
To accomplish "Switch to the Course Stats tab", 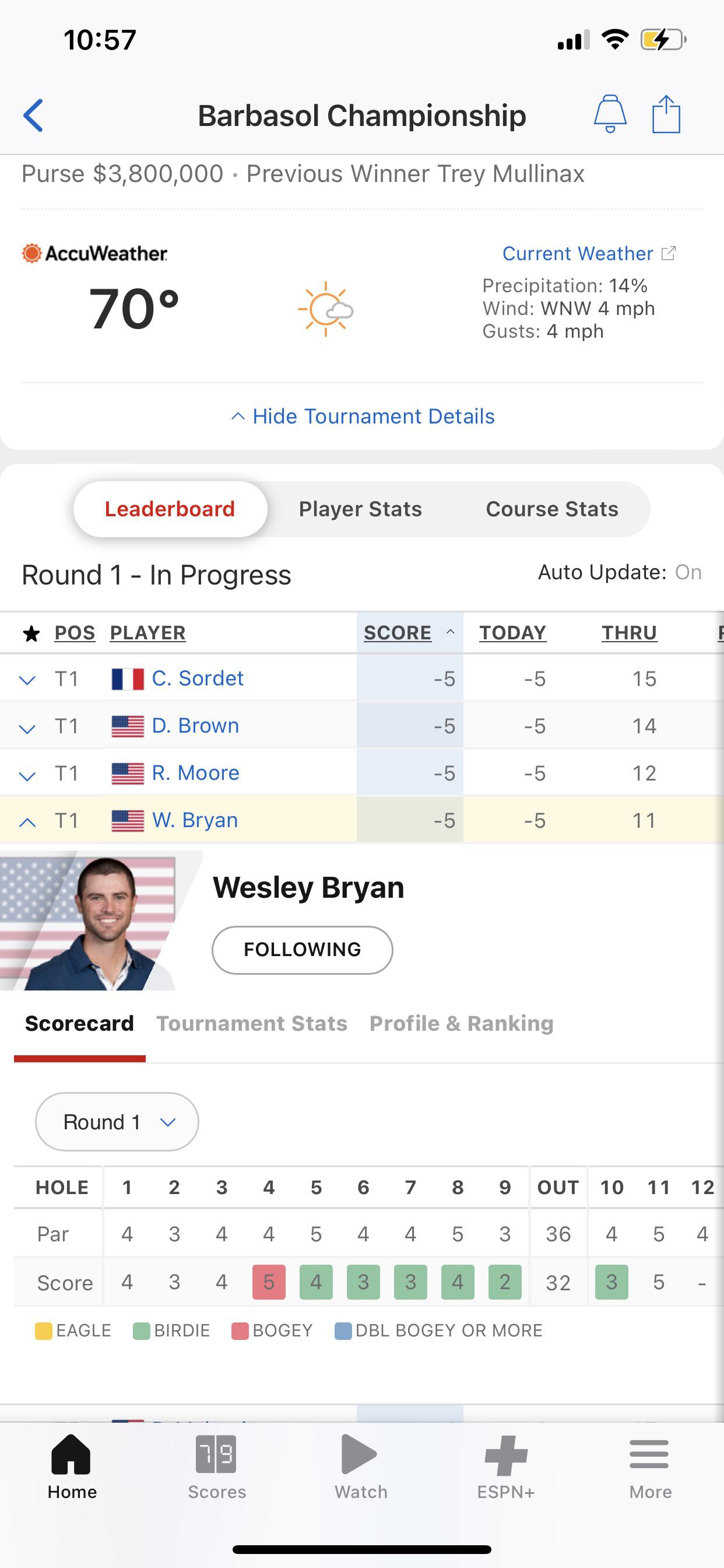I will 552,509.
